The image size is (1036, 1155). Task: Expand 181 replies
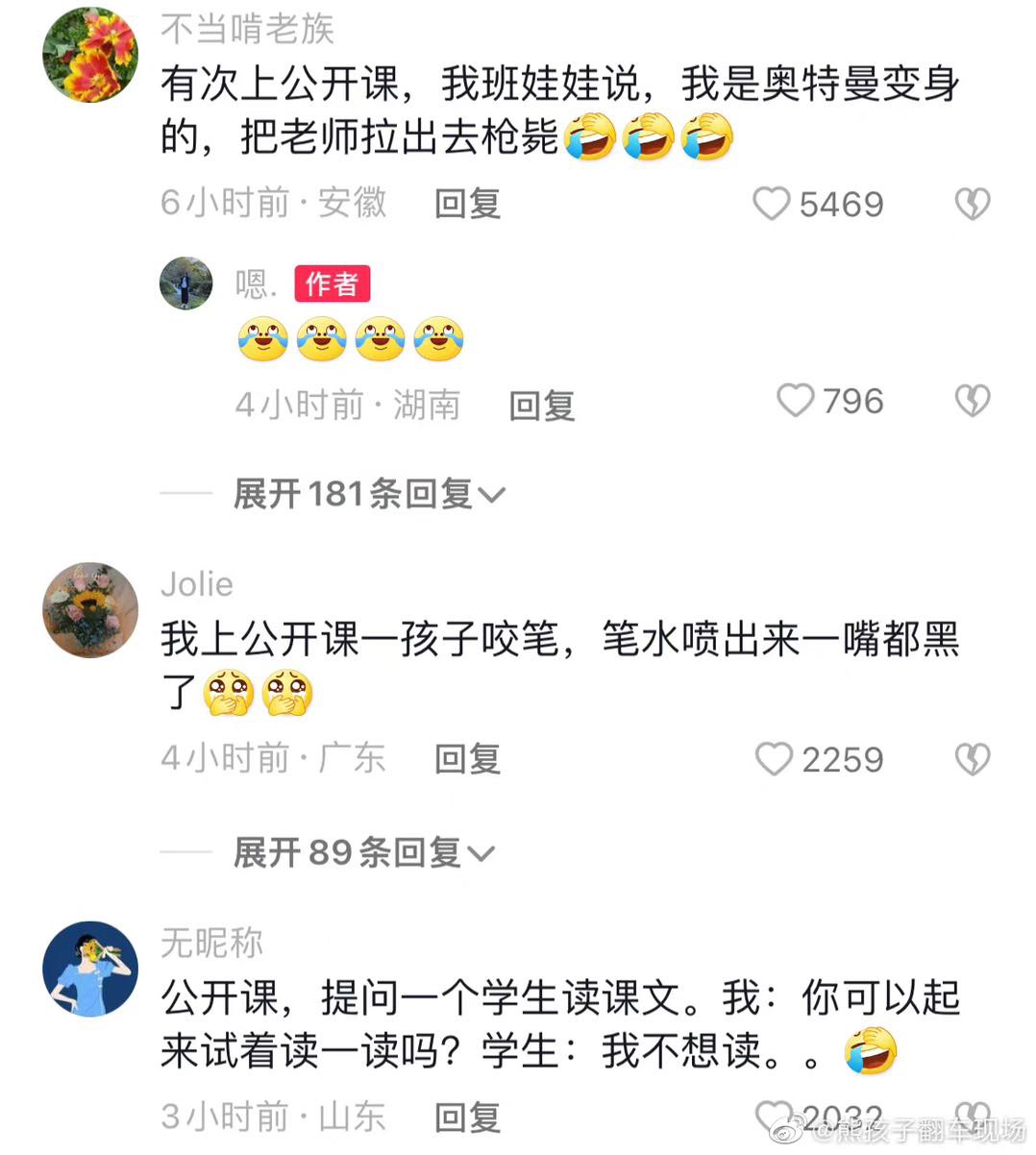tap(368, 494)
